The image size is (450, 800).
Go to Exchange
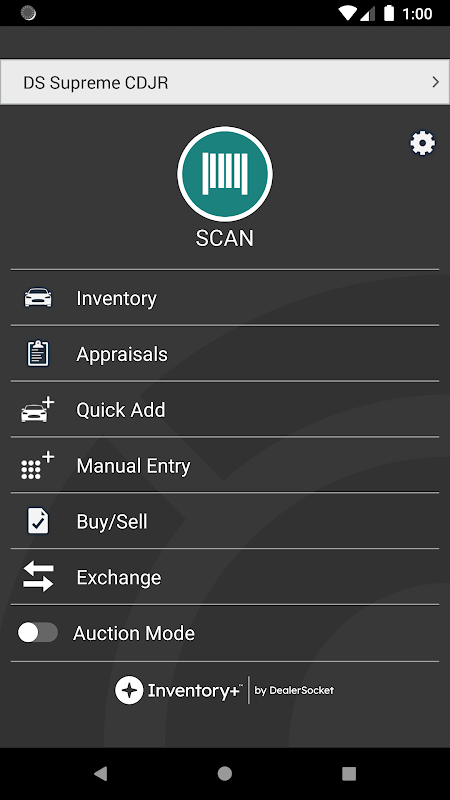click(x=224, y=578)
